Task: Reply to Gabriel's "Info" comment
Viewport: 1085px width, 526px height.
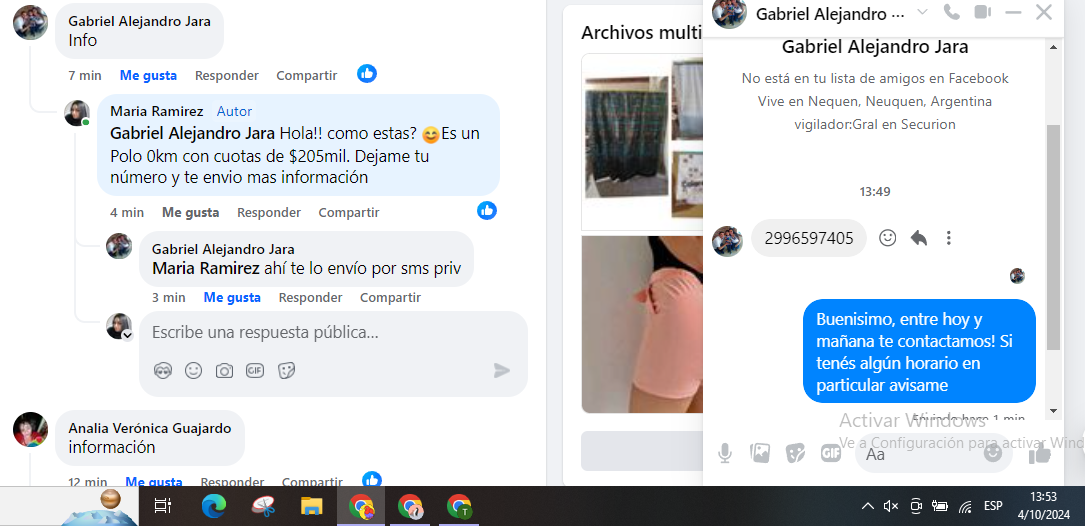Action: pyautogui.click(x=226, y=75)
